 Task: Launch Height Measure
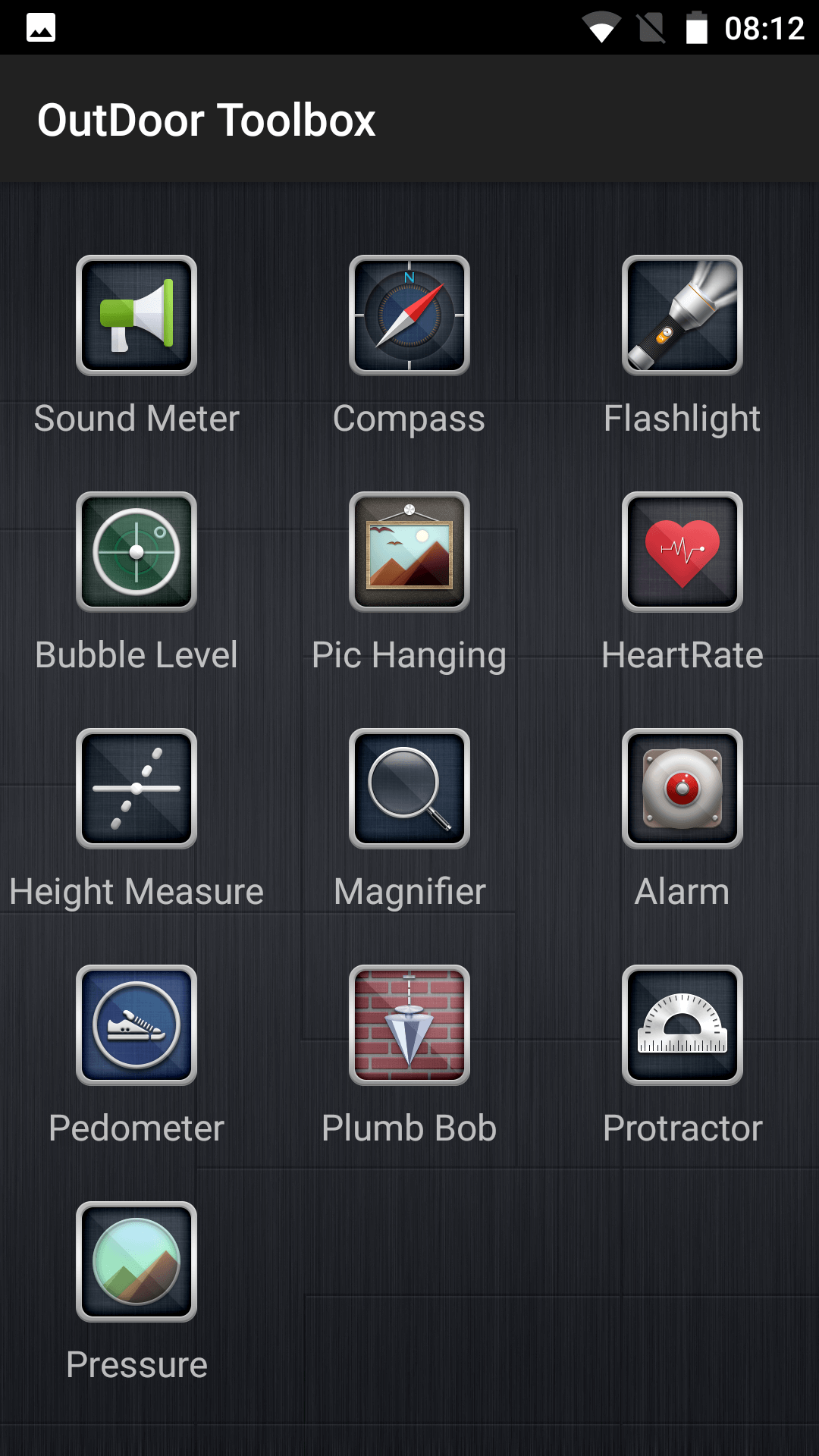pos(136,789)
